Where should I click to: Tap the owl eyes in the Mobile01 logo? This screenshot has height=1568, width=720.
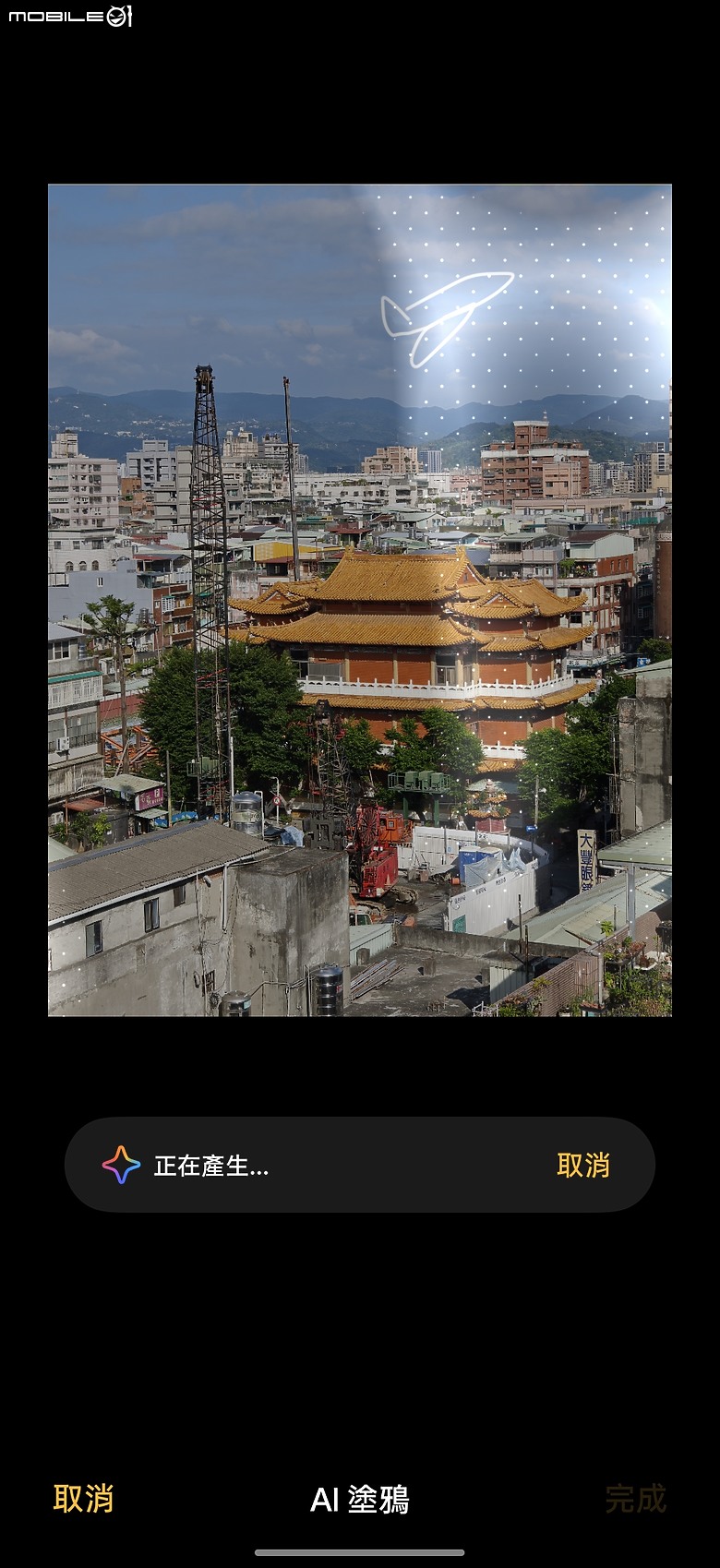pos(115,14)
